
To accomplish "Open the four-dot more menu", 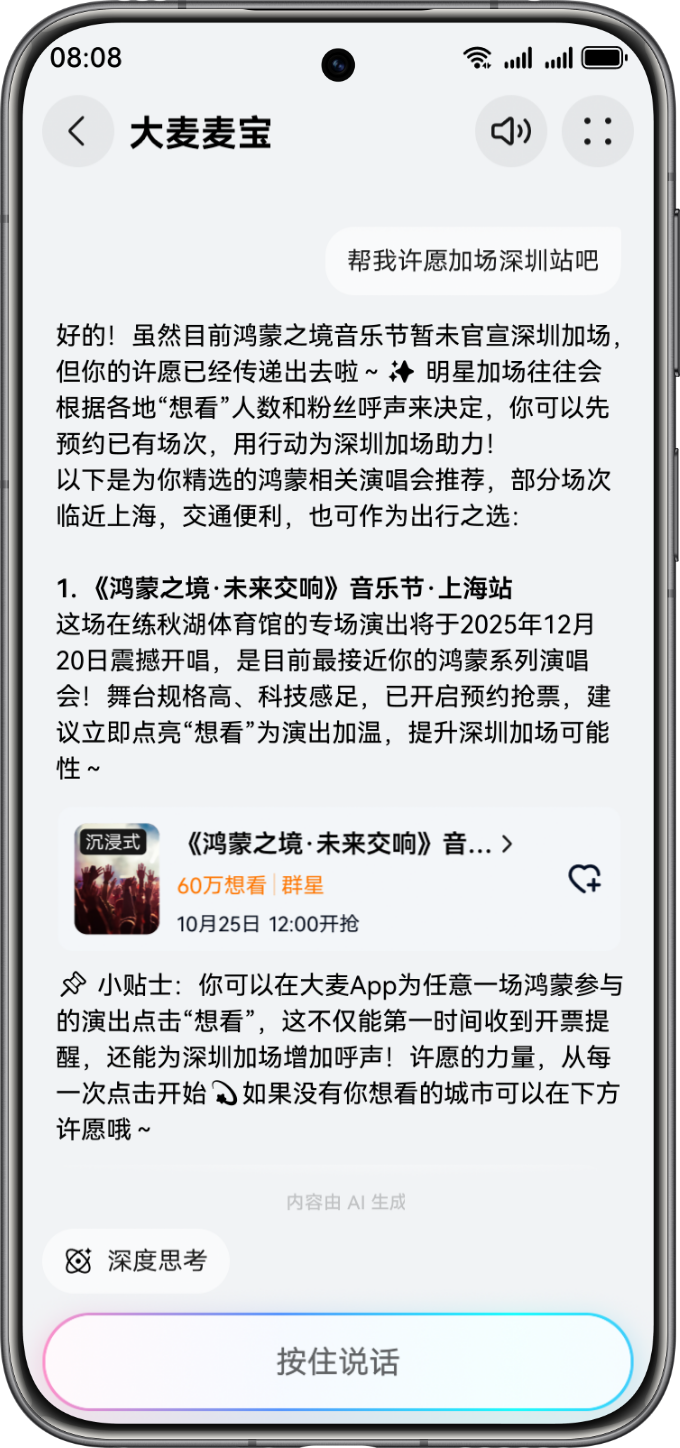I will coord(597,131).
